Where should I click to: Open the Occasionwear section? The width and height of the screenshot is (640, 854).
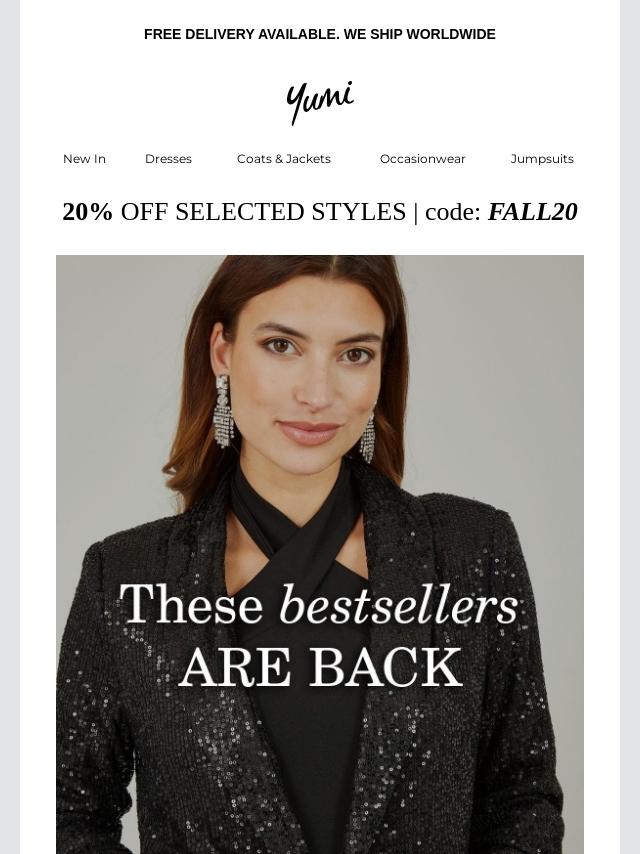click(423, 159)
